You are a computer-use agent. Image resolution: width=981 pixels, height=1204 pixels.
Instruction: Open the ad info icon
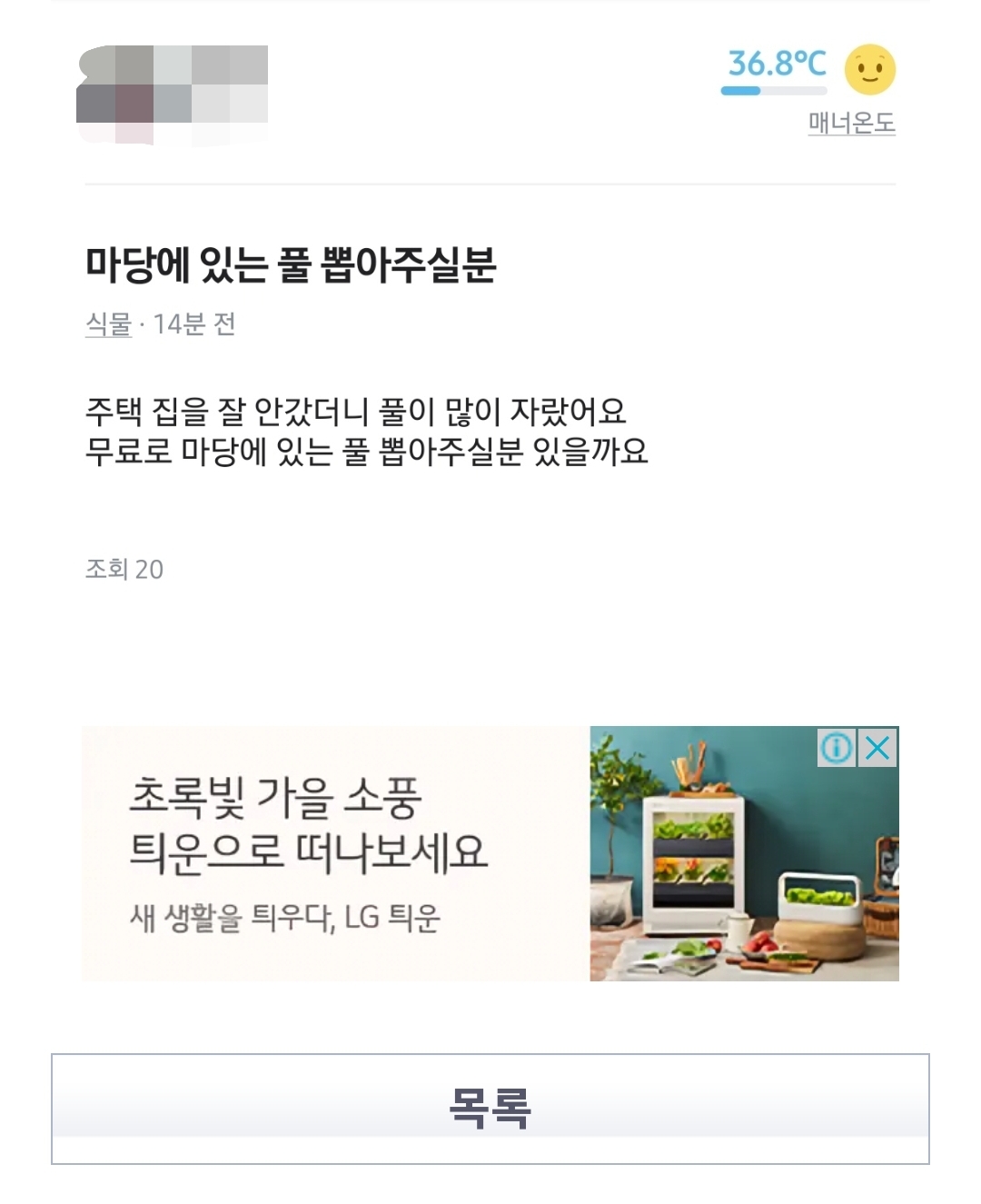pos(837,748)
